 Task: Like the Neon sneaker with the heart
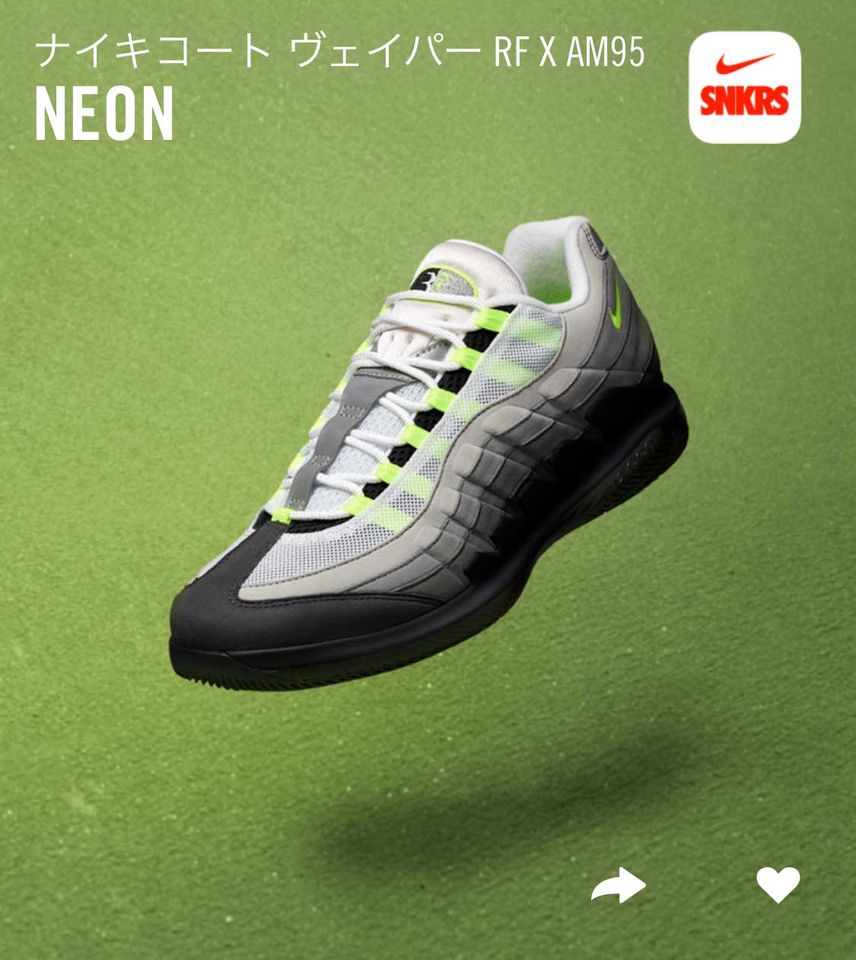click(x=777, y=884)
